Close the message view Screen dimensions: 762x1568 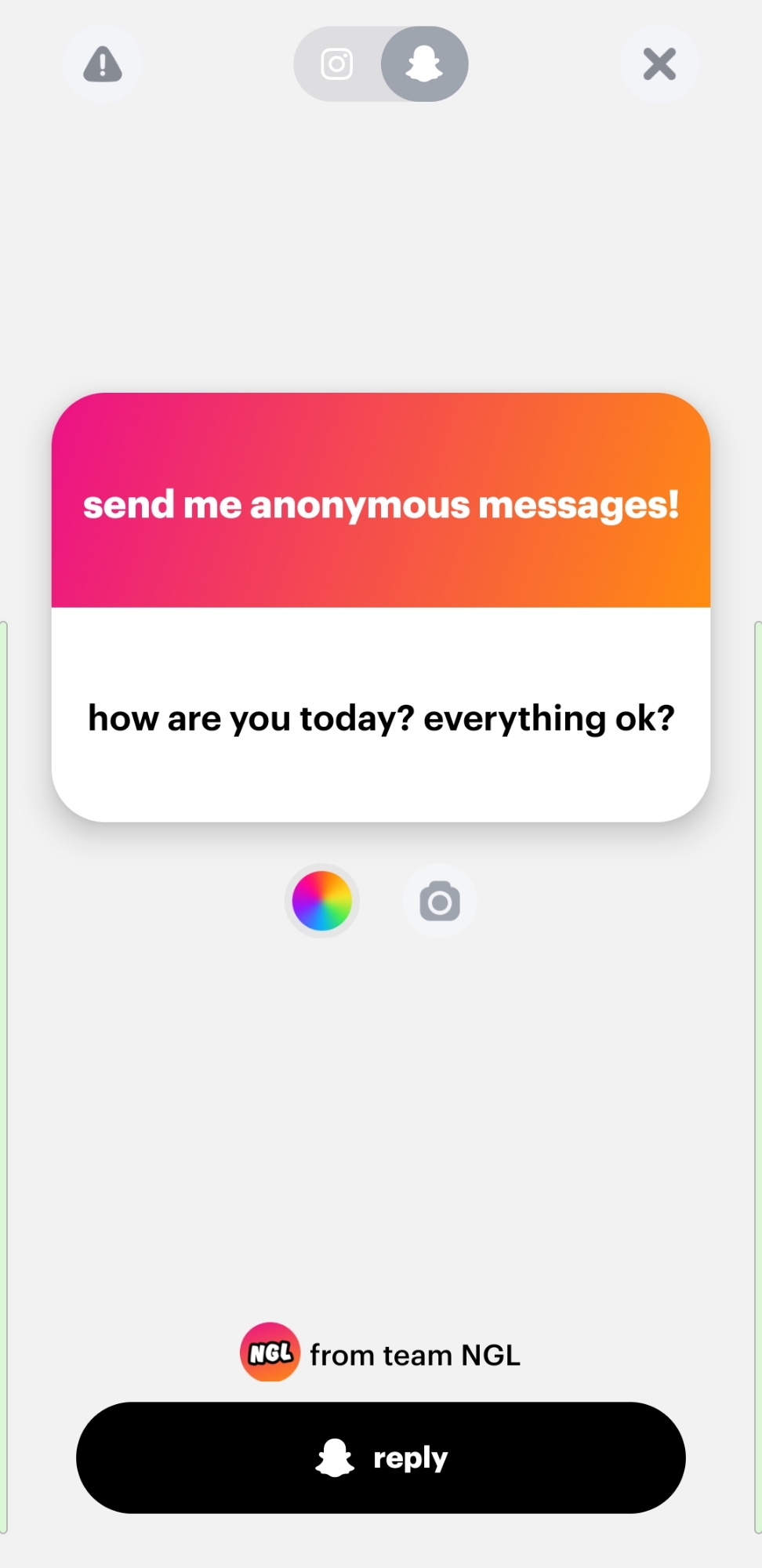[659, 64]
